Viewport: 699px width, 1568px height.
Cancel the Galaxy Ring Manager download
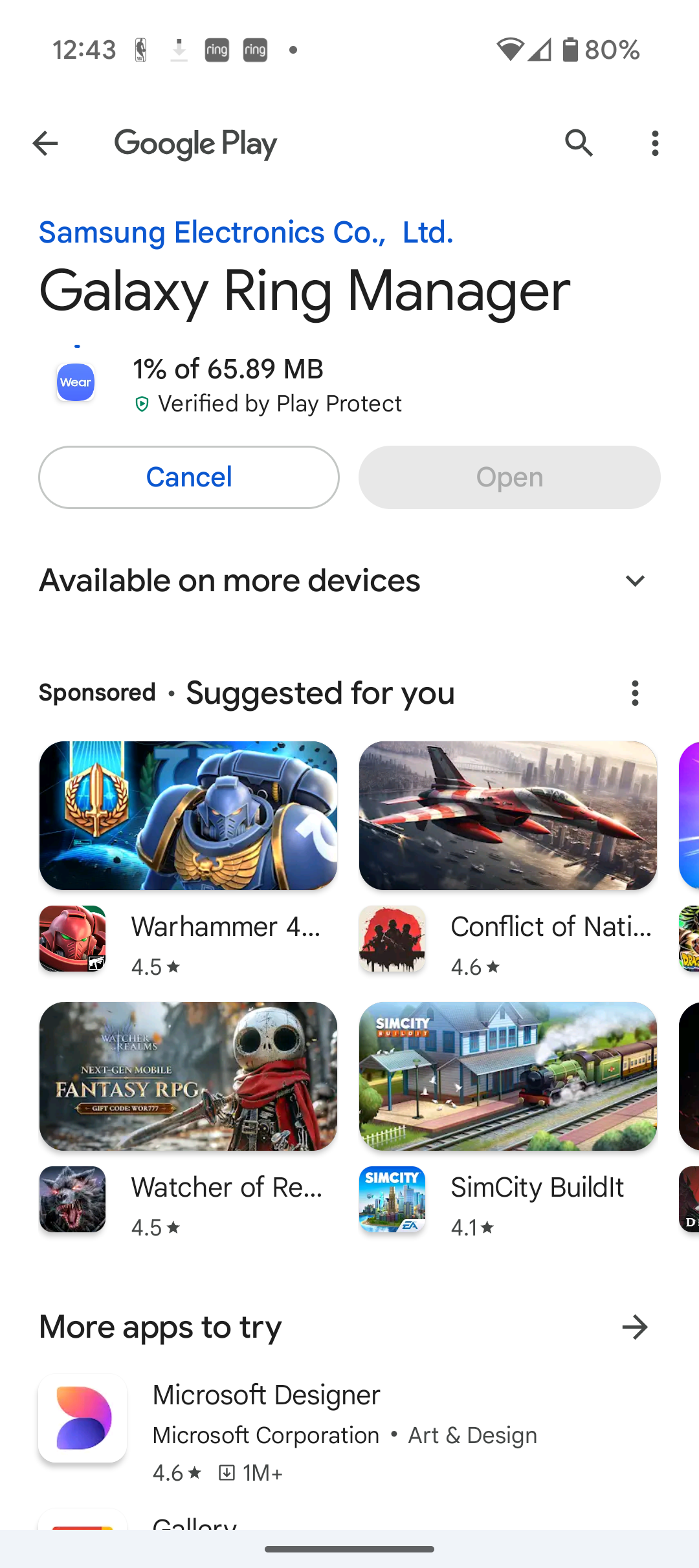[x=189, y=477]
